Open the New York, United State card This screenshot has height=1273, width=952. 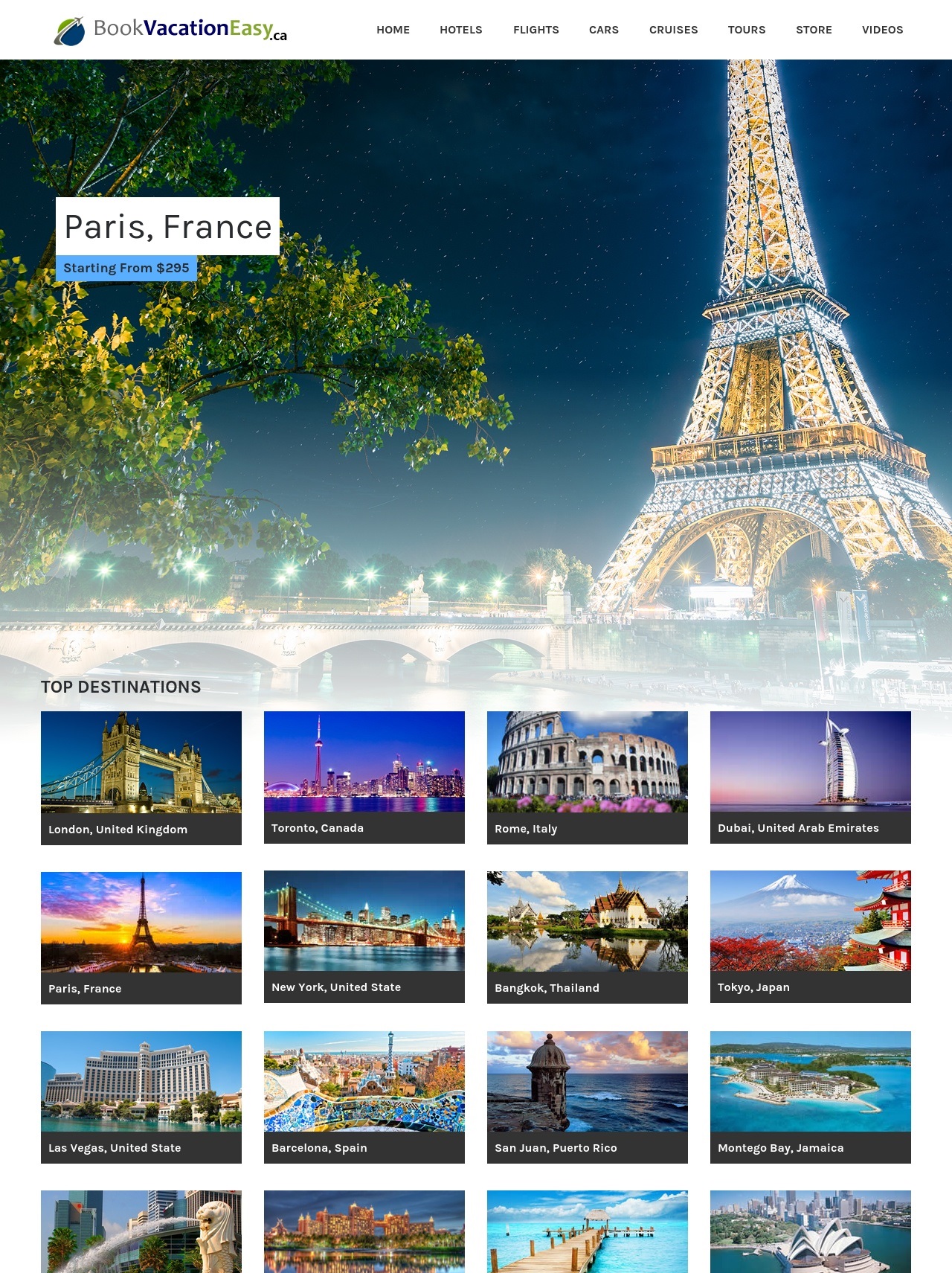364,936
